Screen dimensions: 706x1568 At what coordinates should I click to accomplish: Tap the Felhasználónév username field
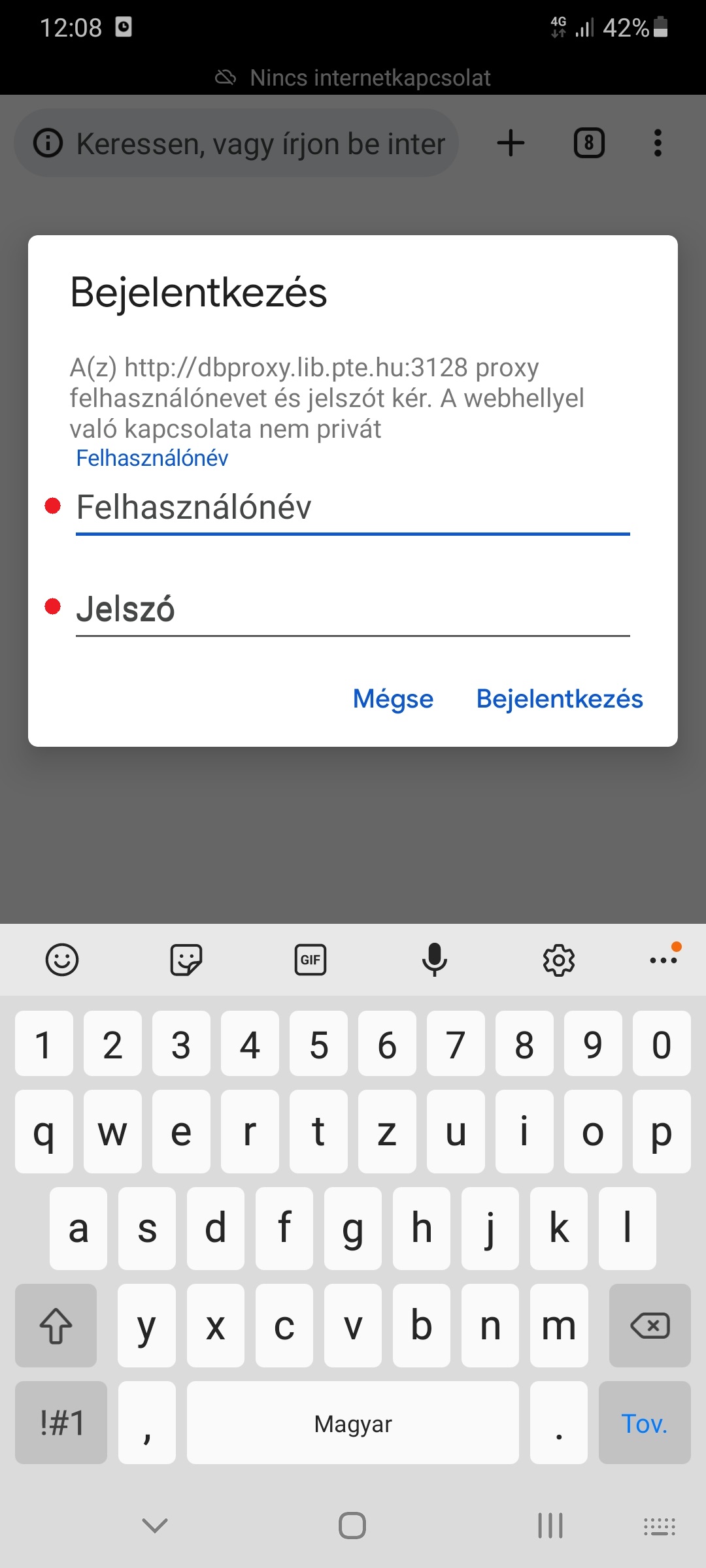[353, 508]
